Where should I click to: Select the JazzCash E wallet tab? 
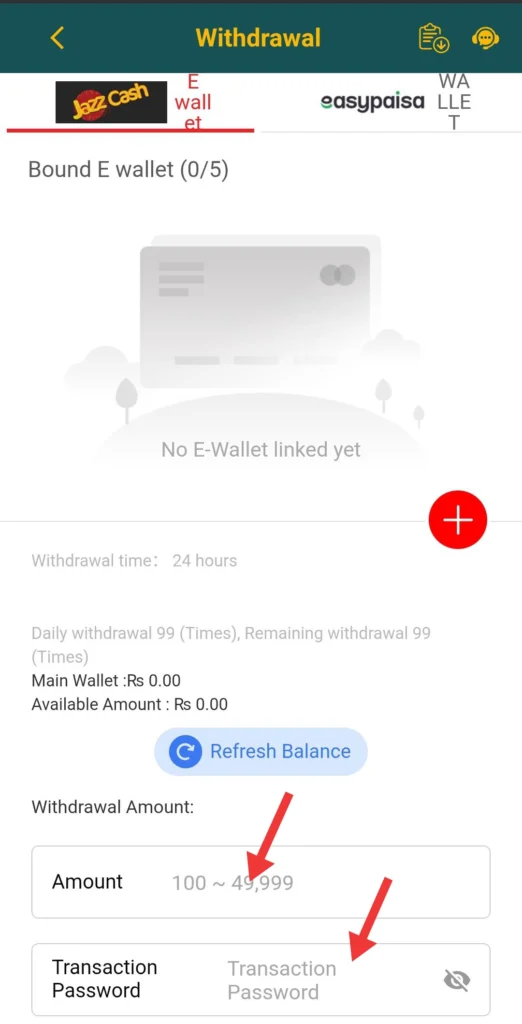tap(131, 102)
